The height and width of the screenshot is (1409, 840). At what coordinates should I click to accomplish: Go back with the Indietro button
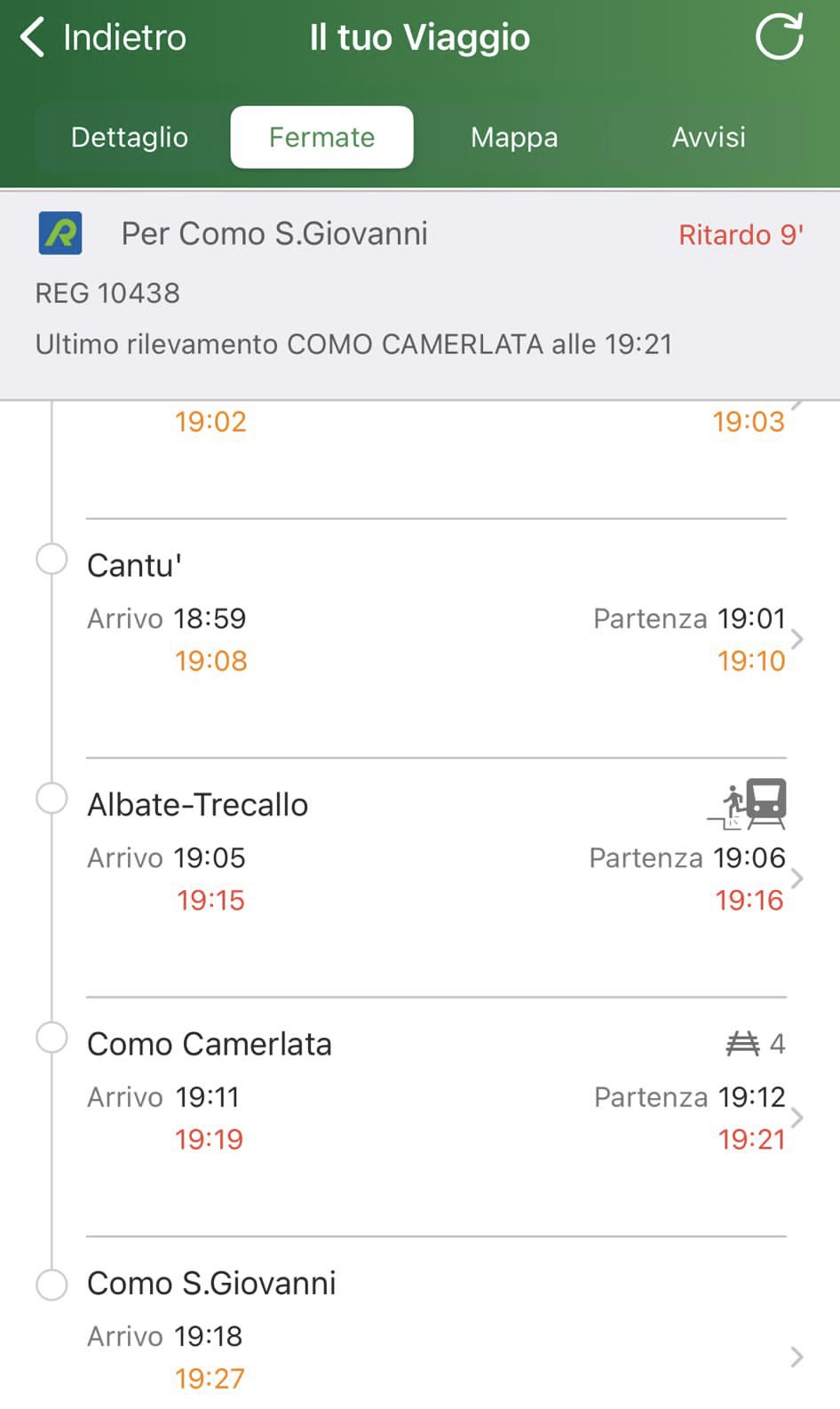click(x=103, y=37)
